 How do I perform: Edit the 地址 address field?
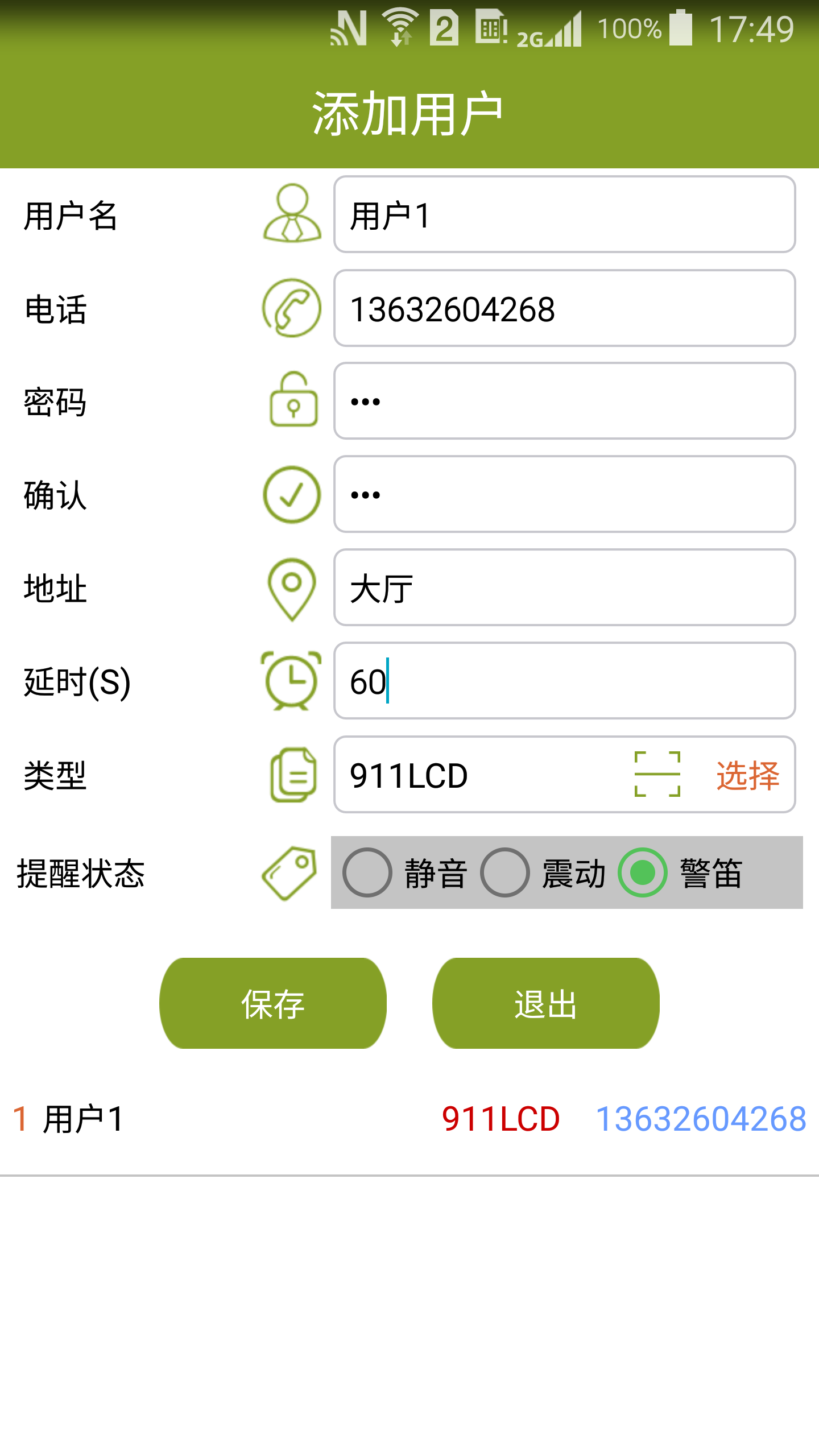coord(563,588)
